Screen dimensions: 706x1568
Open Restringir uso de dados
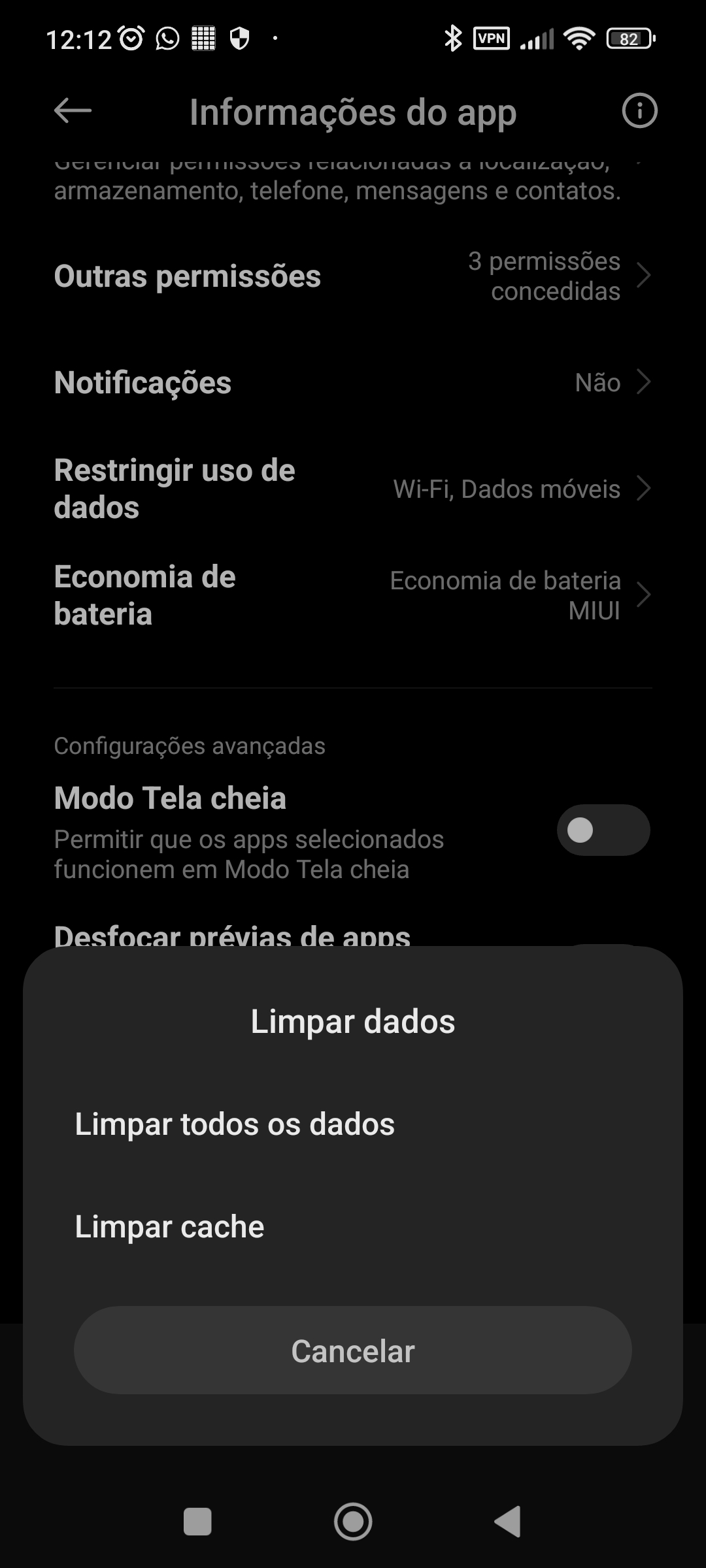point(353,489)
